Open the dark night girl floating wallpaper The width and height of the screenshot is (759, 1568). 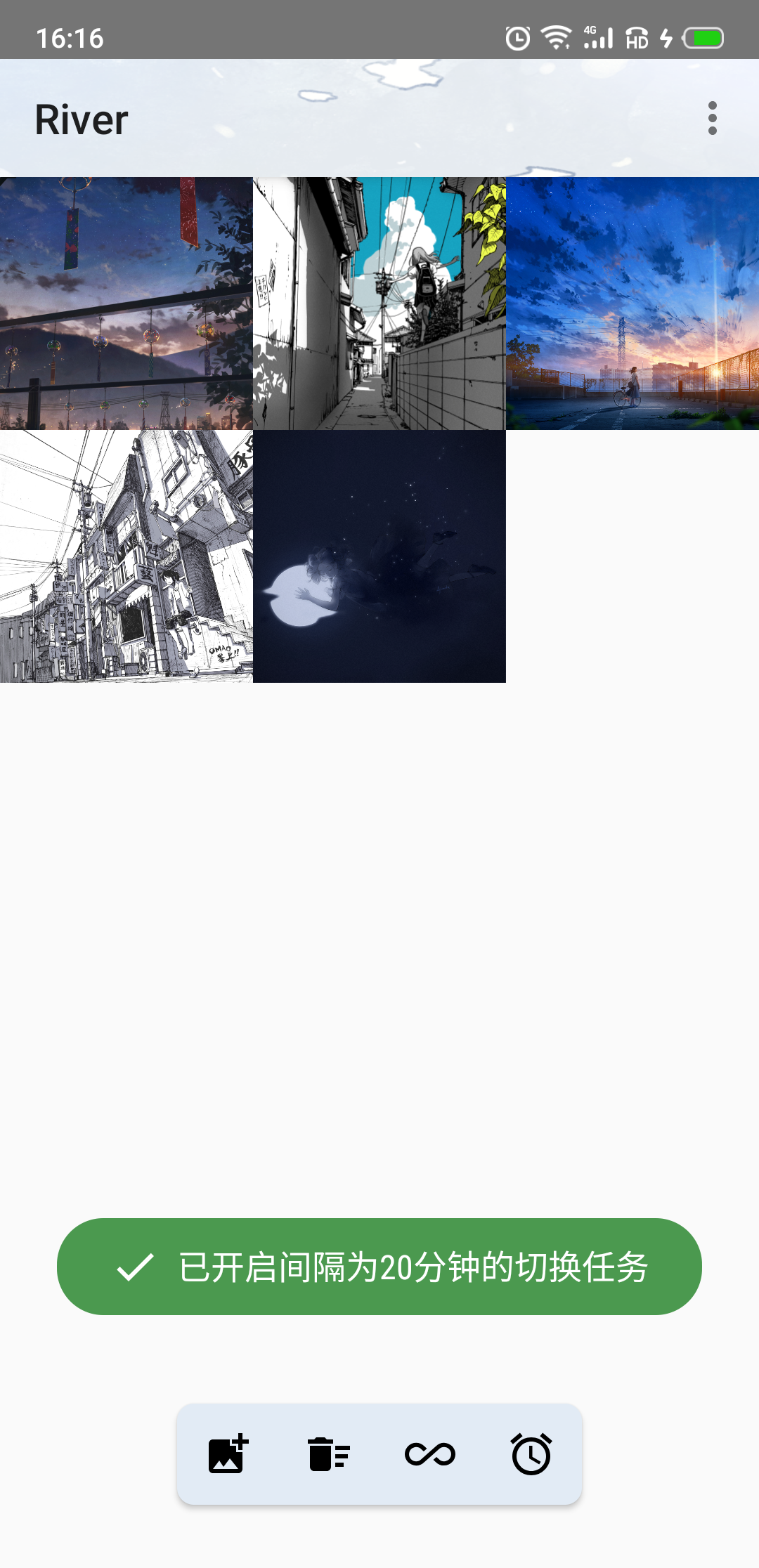379,556
